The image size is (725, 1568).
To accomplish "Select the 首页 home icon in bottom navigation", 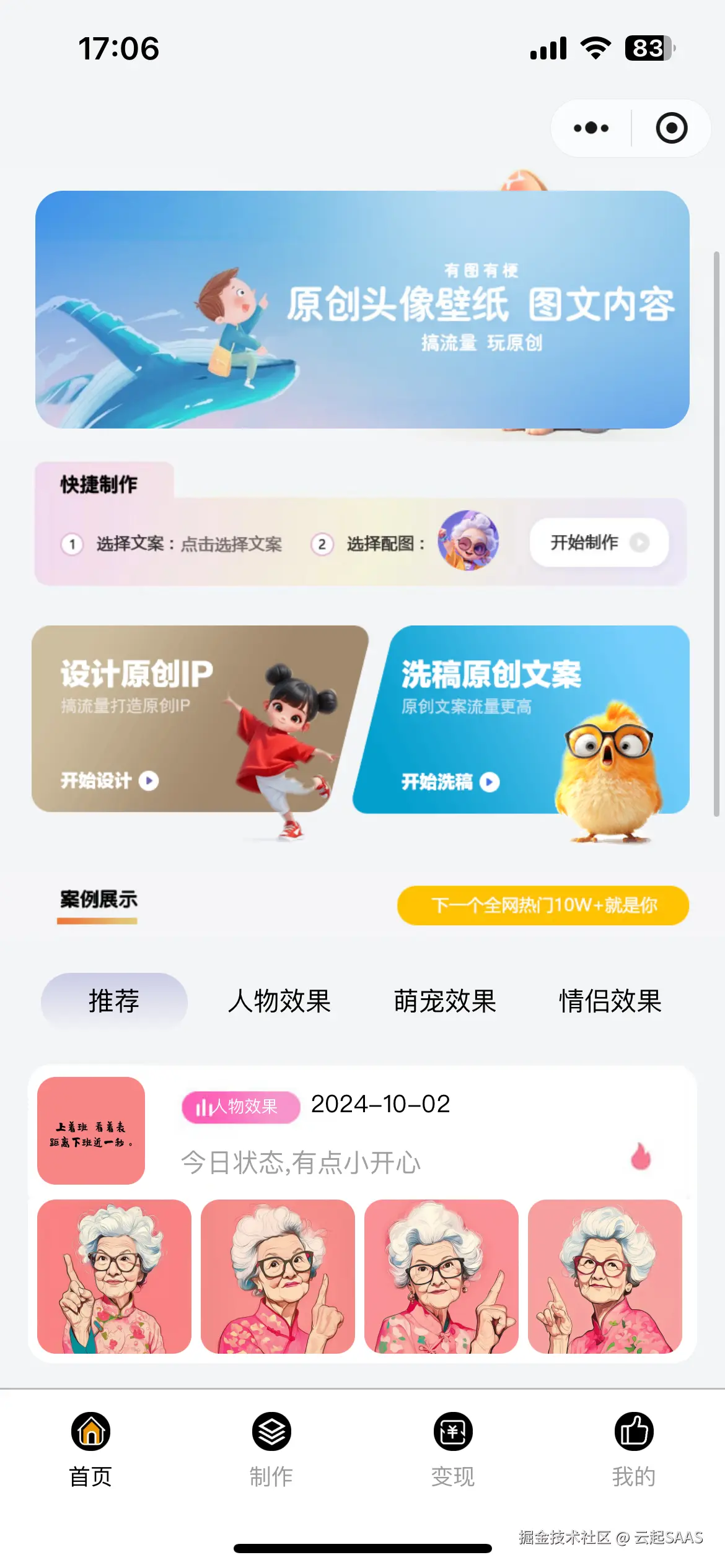I will click(x=90, y=1431).
